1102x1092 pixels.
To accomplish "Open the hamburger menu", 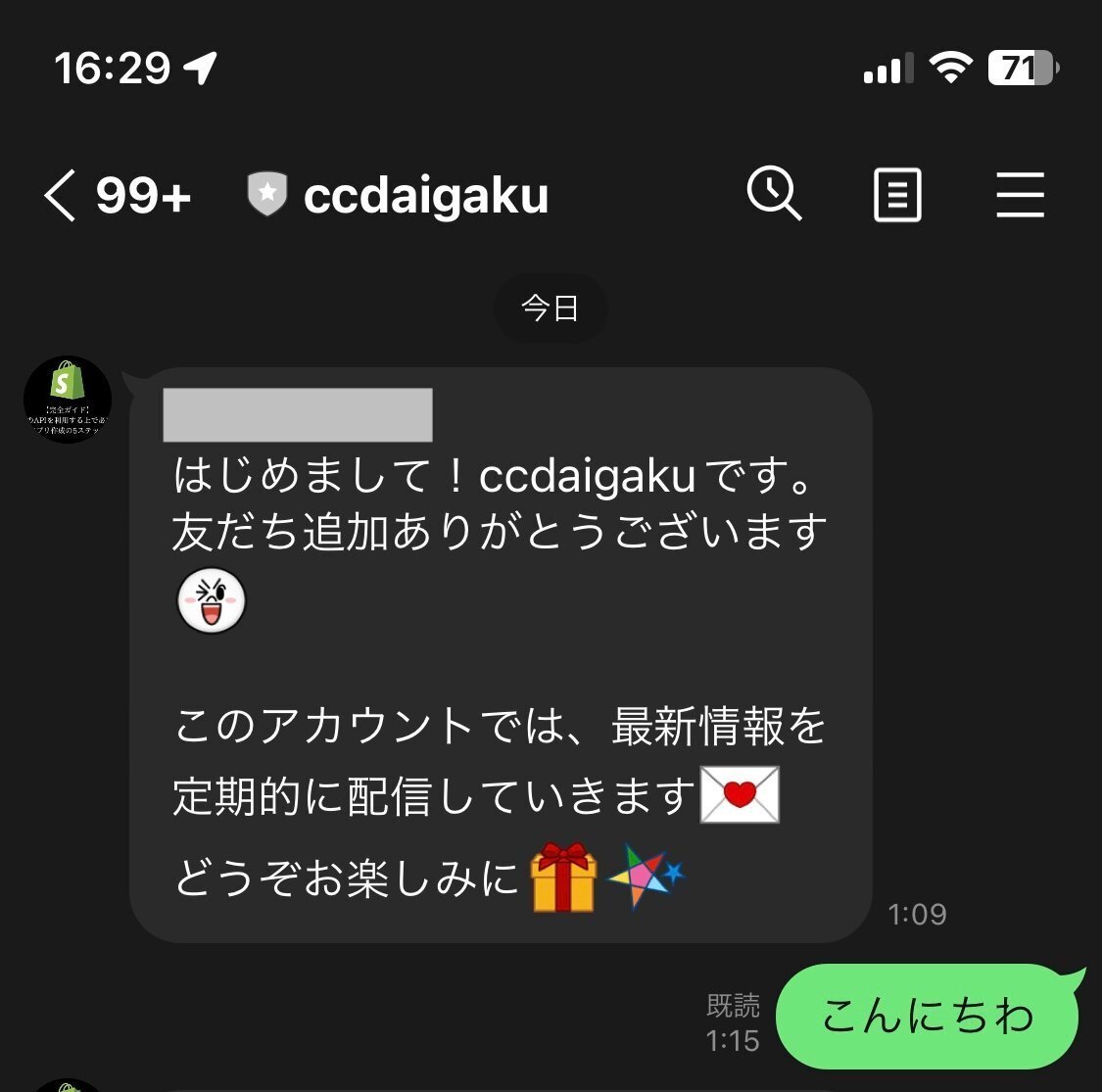I will pos(1020,195).
